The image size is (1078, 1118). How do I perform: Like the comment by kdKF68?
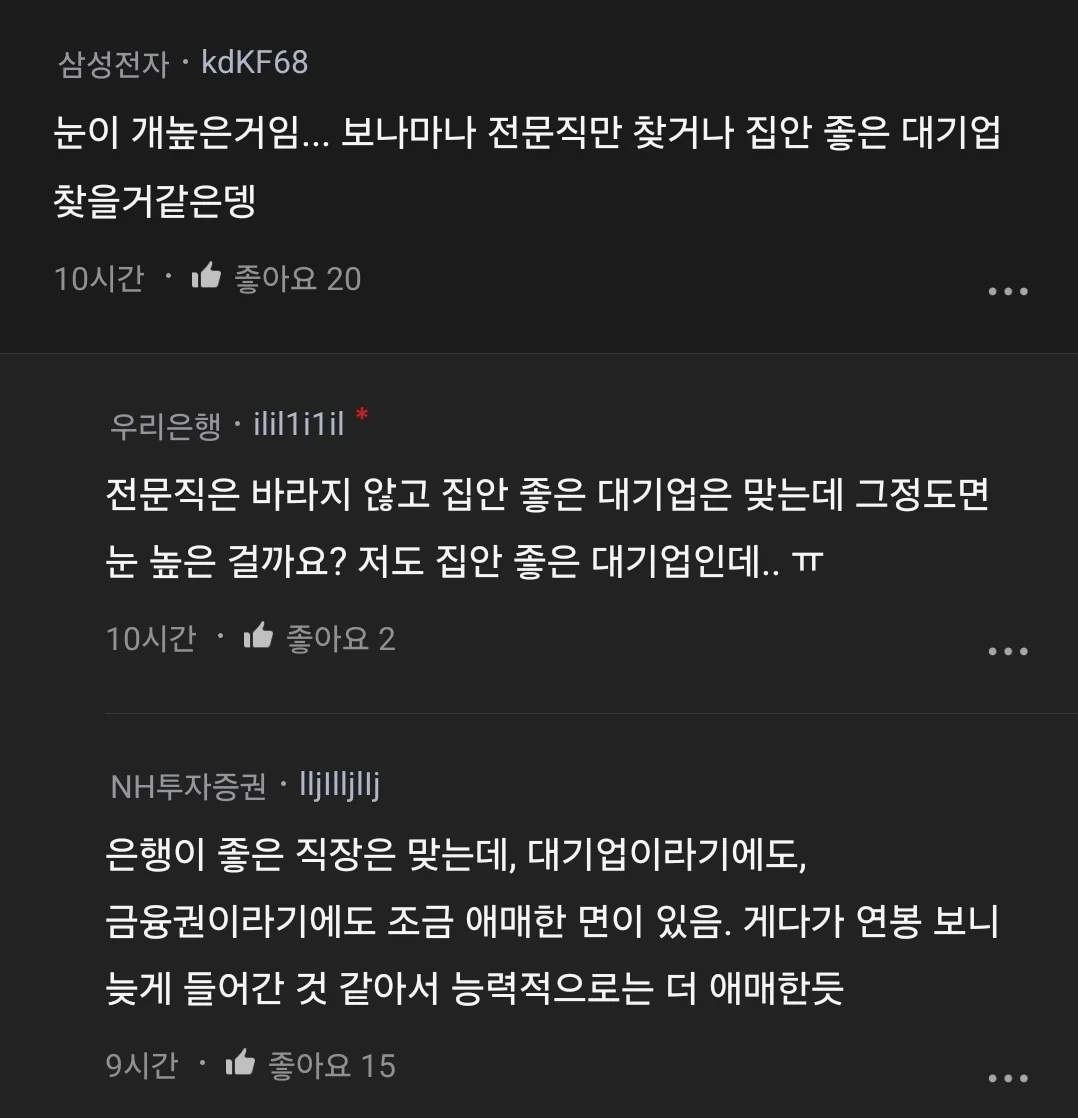pyautogui.click(x=207, y=277)
